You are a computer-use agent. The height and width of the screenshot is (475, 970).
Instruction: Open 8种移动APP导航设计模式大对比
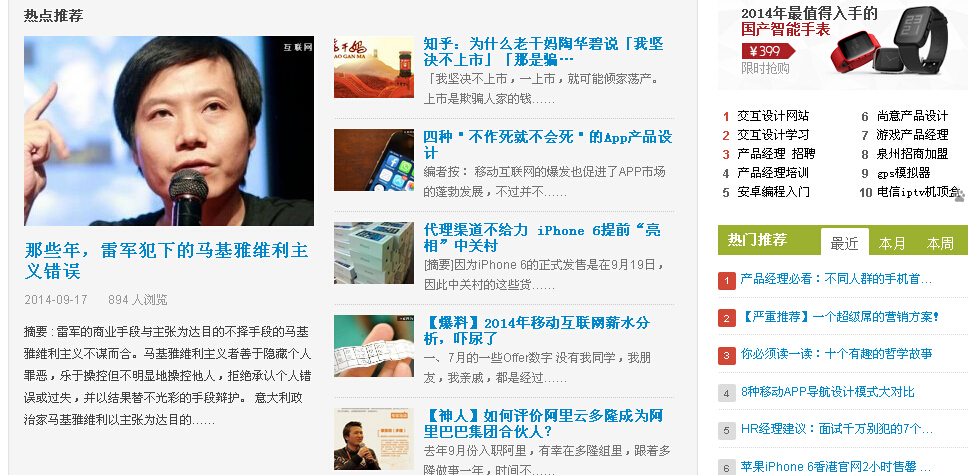pyautogui.click(x=827, y=392)
